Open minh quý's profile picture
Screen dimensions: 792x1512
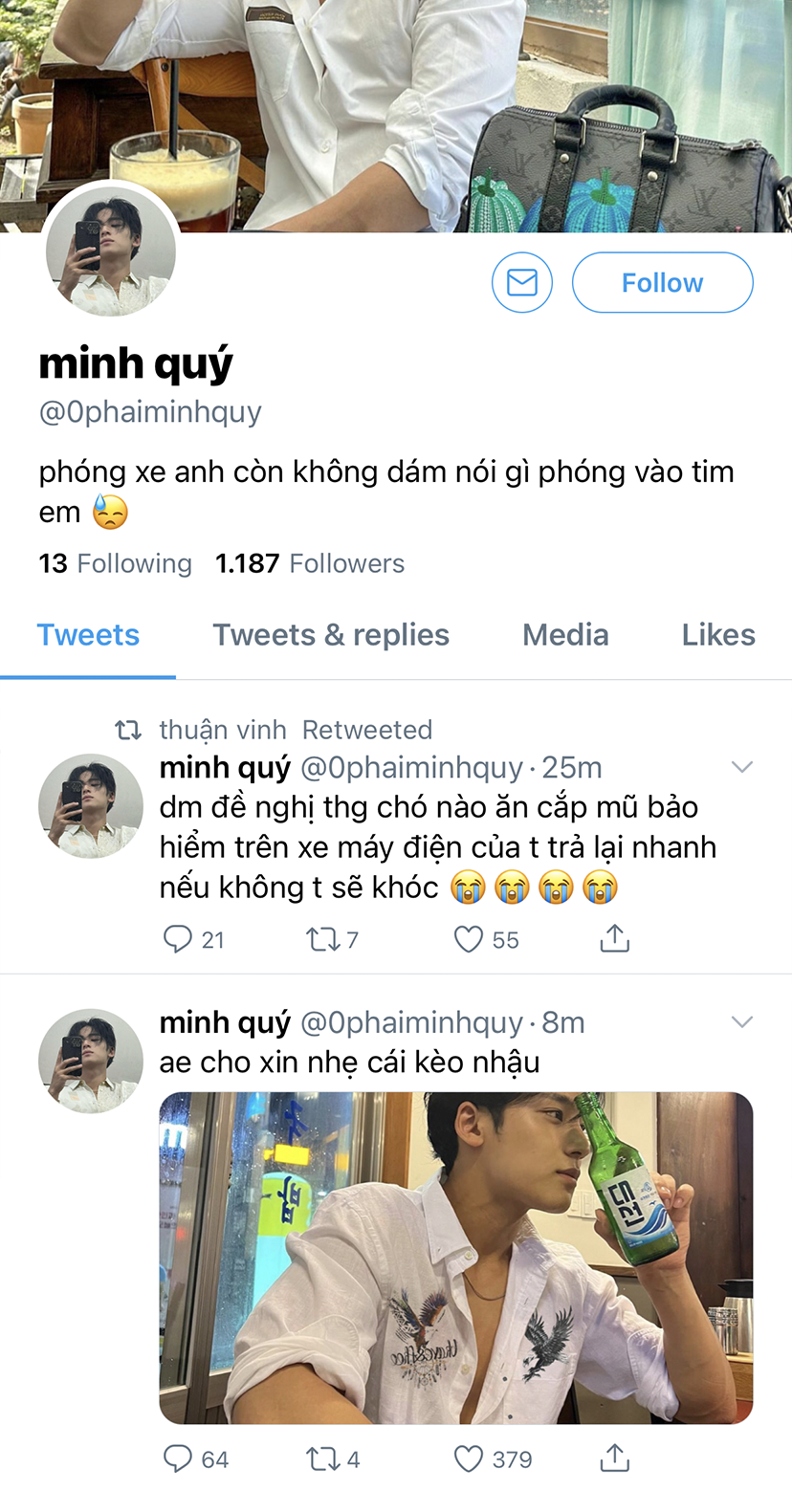pos(111,251)
